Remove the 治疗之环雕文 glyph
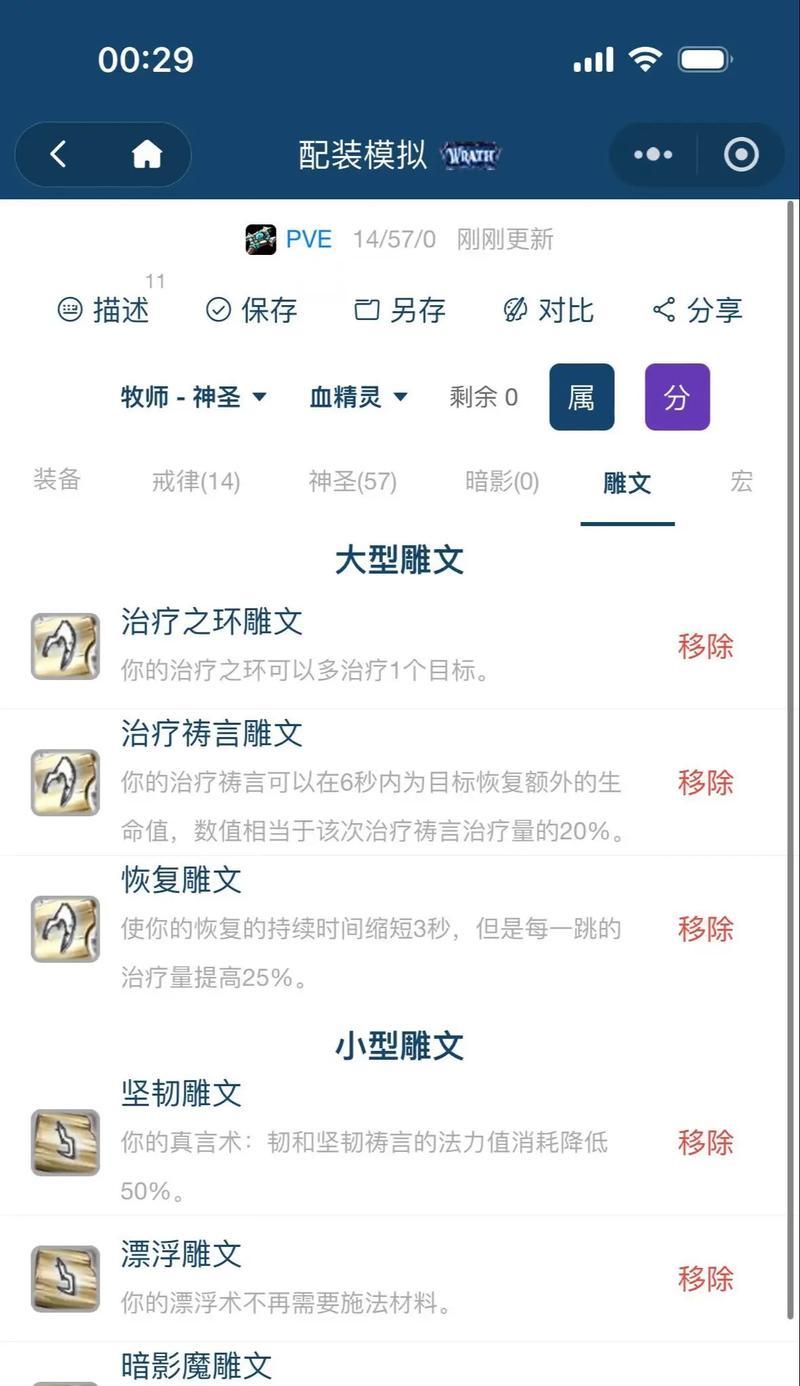Screen dimensions: 800x1386 (x=705, y=646)
